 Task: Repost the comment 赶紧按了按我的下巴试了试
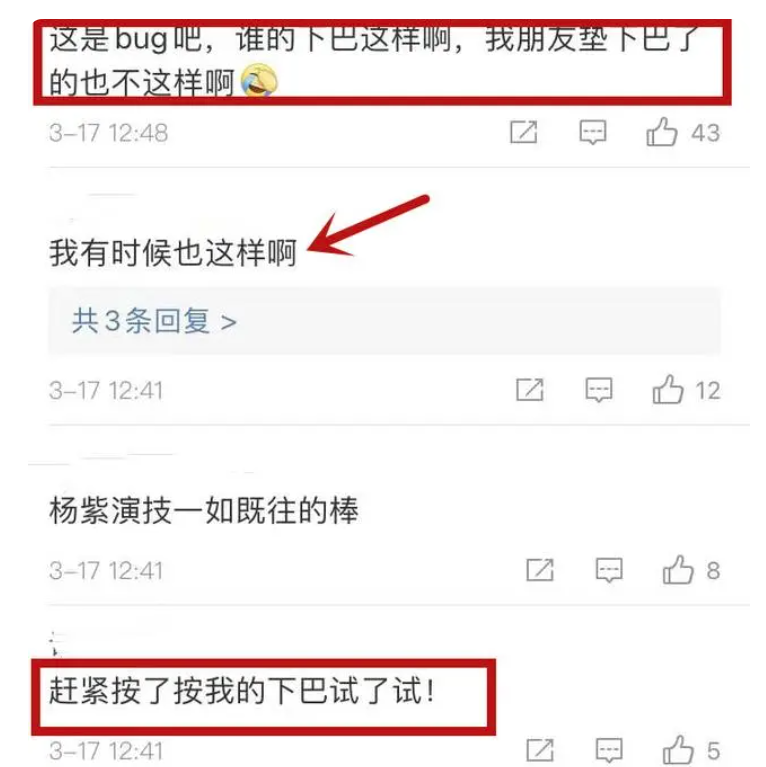pyautogui.click(x=539, y=750)
